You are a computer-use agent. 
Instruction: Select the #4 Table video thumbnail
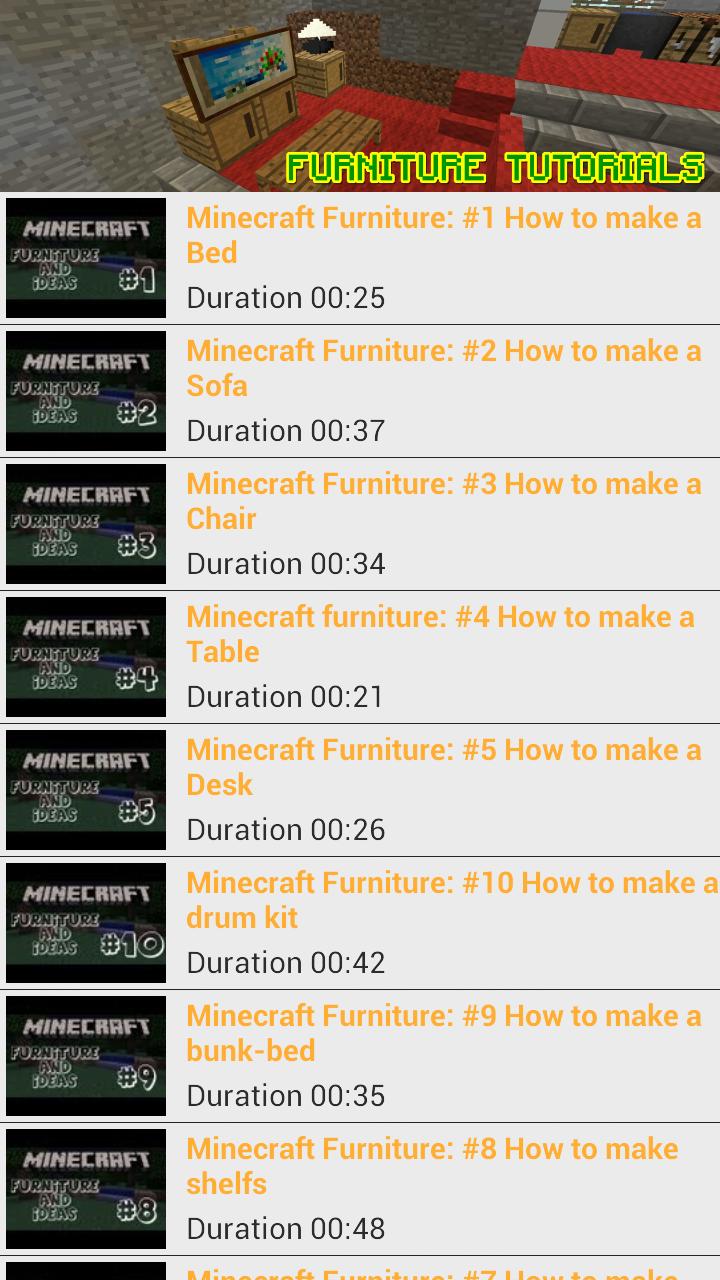click(x=85, y=656)
